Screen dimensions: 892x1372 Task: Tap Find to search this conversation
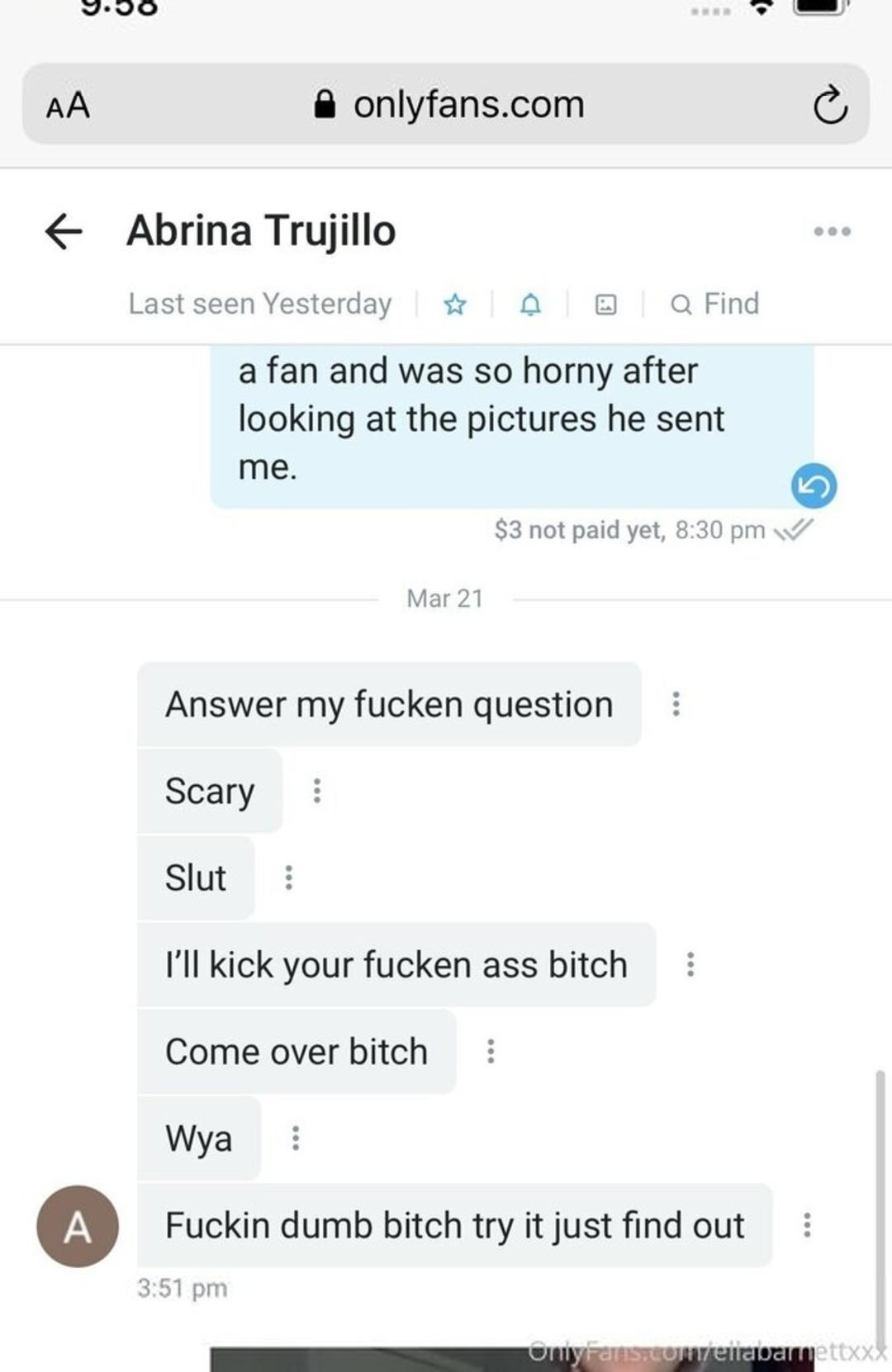tap(715, 304)
